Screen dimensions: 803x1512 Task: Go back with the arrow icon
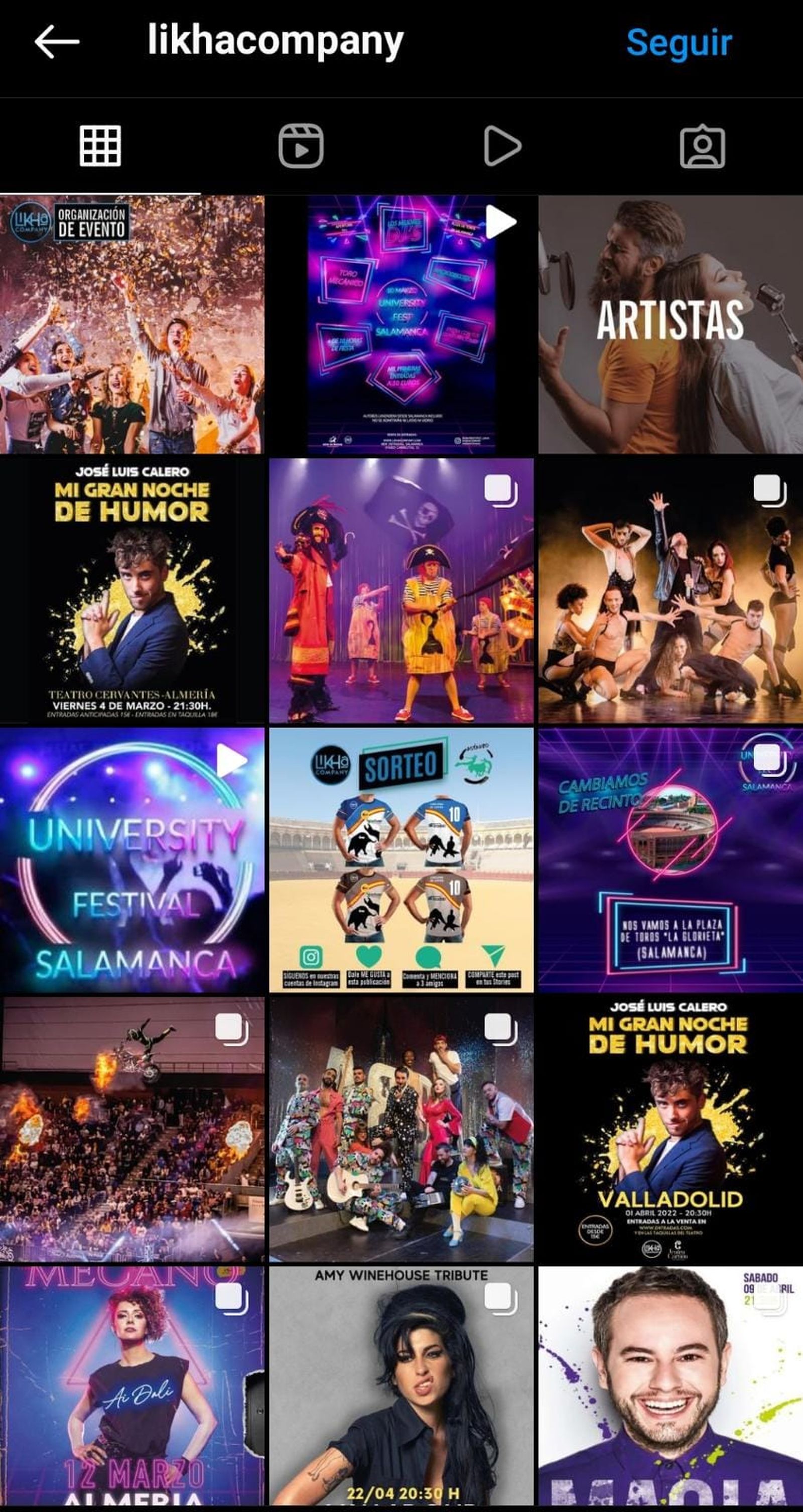57,42
